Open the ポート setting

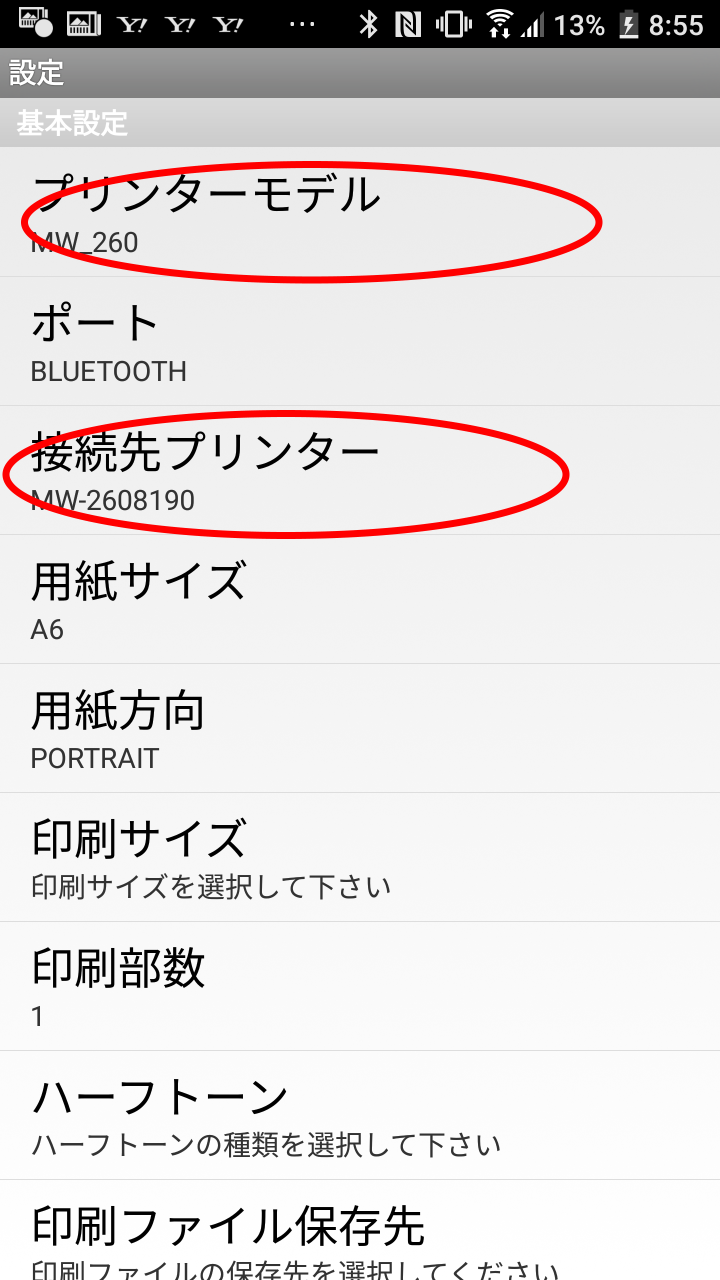tap(360, 341)
